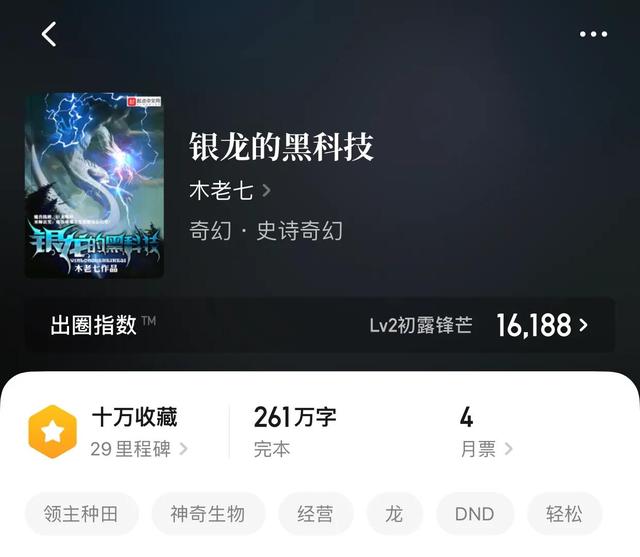The image size is (640, 557).
Task: Open the DND tag
Action: click(474, 514)
